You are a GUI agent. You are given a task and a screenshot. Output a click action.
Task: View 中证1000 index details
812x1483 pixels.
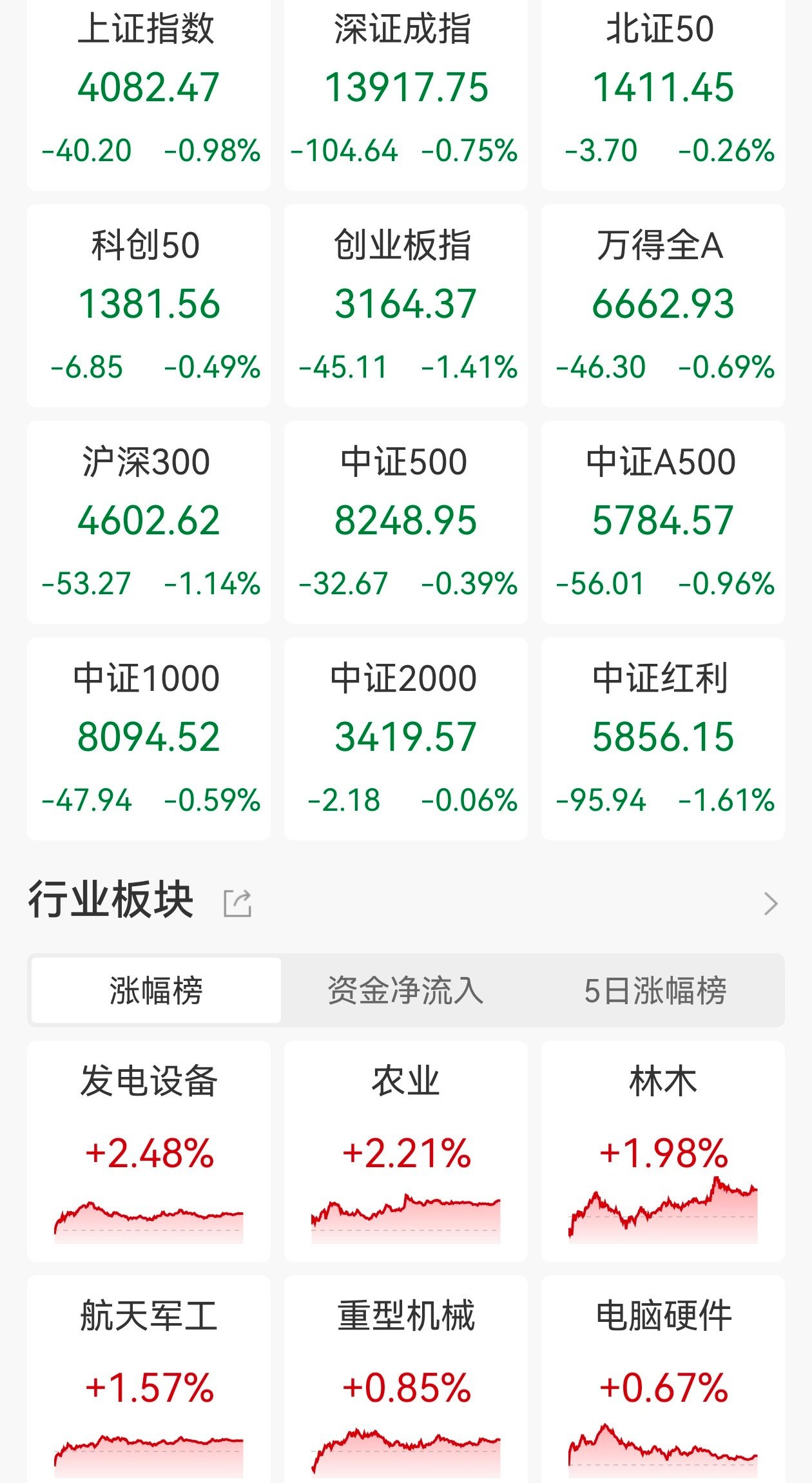149,739
